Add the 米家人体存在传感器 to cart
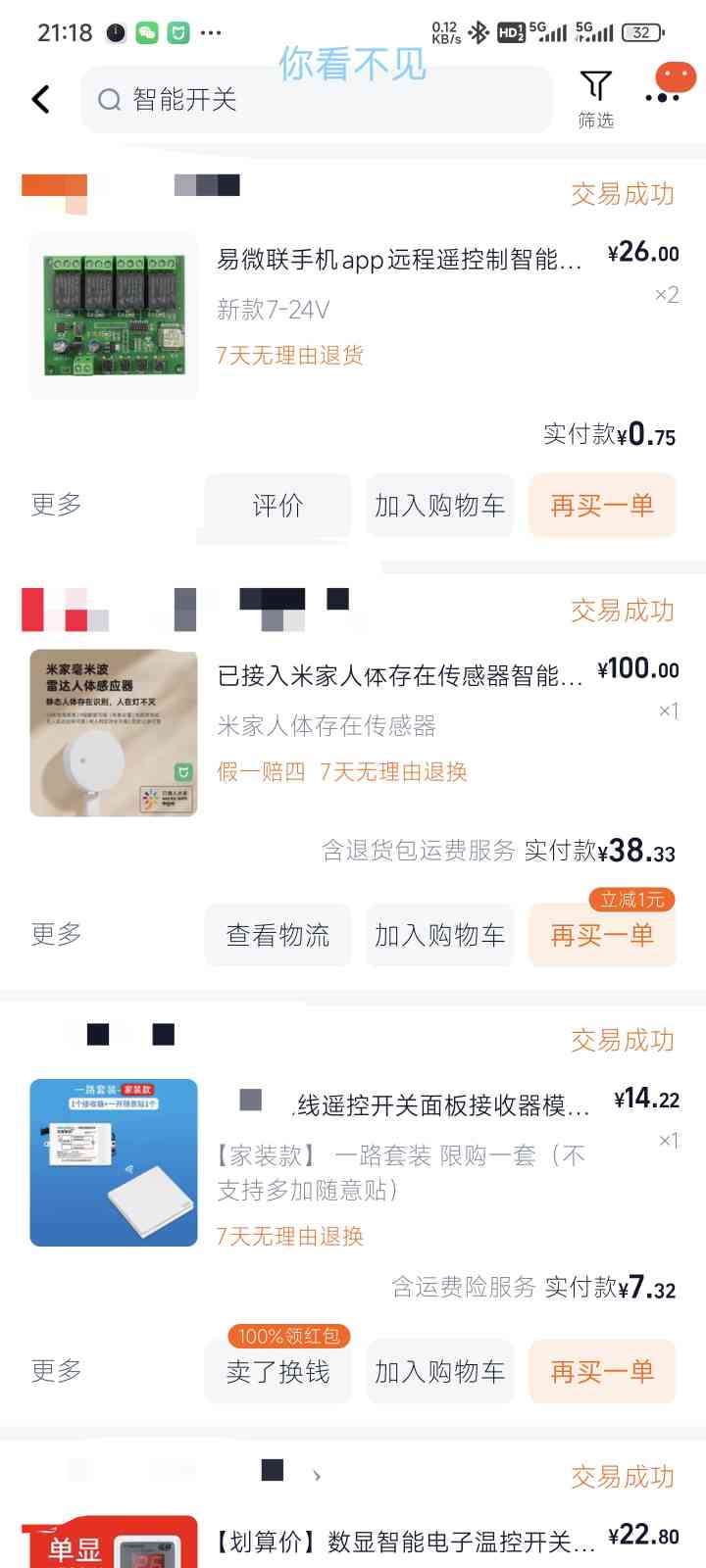Viewport: 706px width, 1568px height. click(x=439, y=935)
